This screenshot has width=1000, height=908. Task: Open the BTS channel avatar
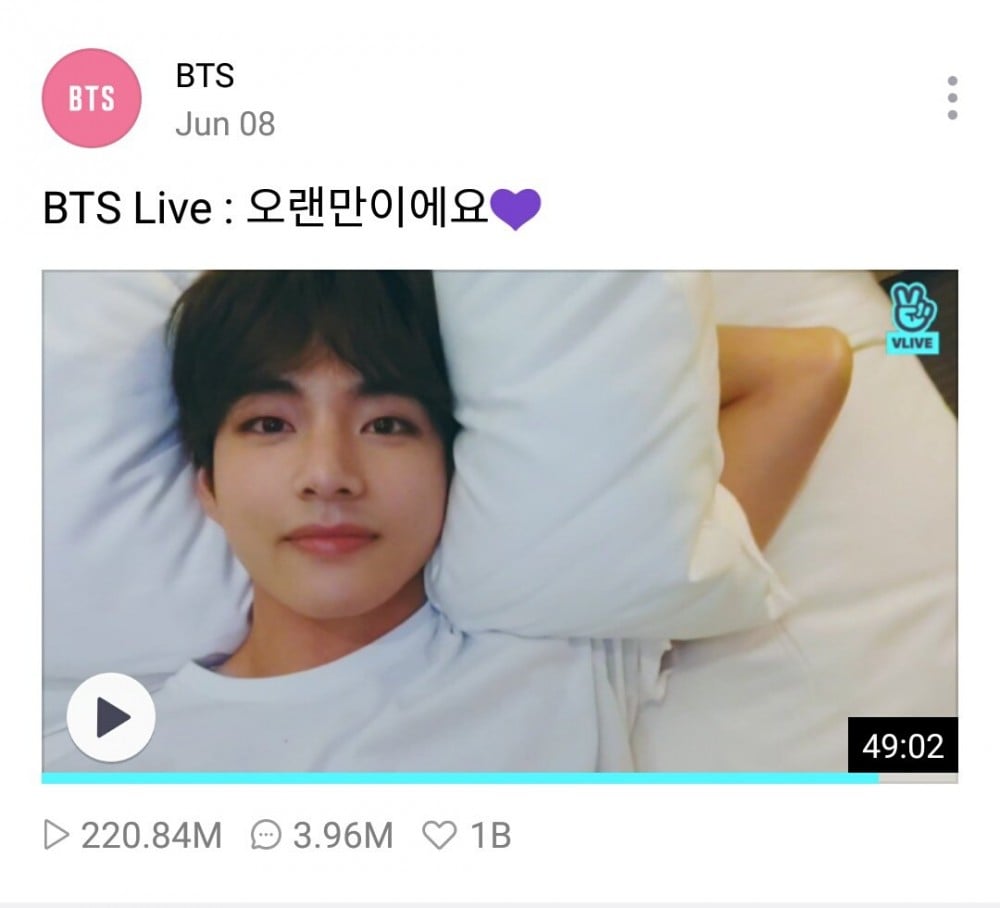click(x=91, y=98)
